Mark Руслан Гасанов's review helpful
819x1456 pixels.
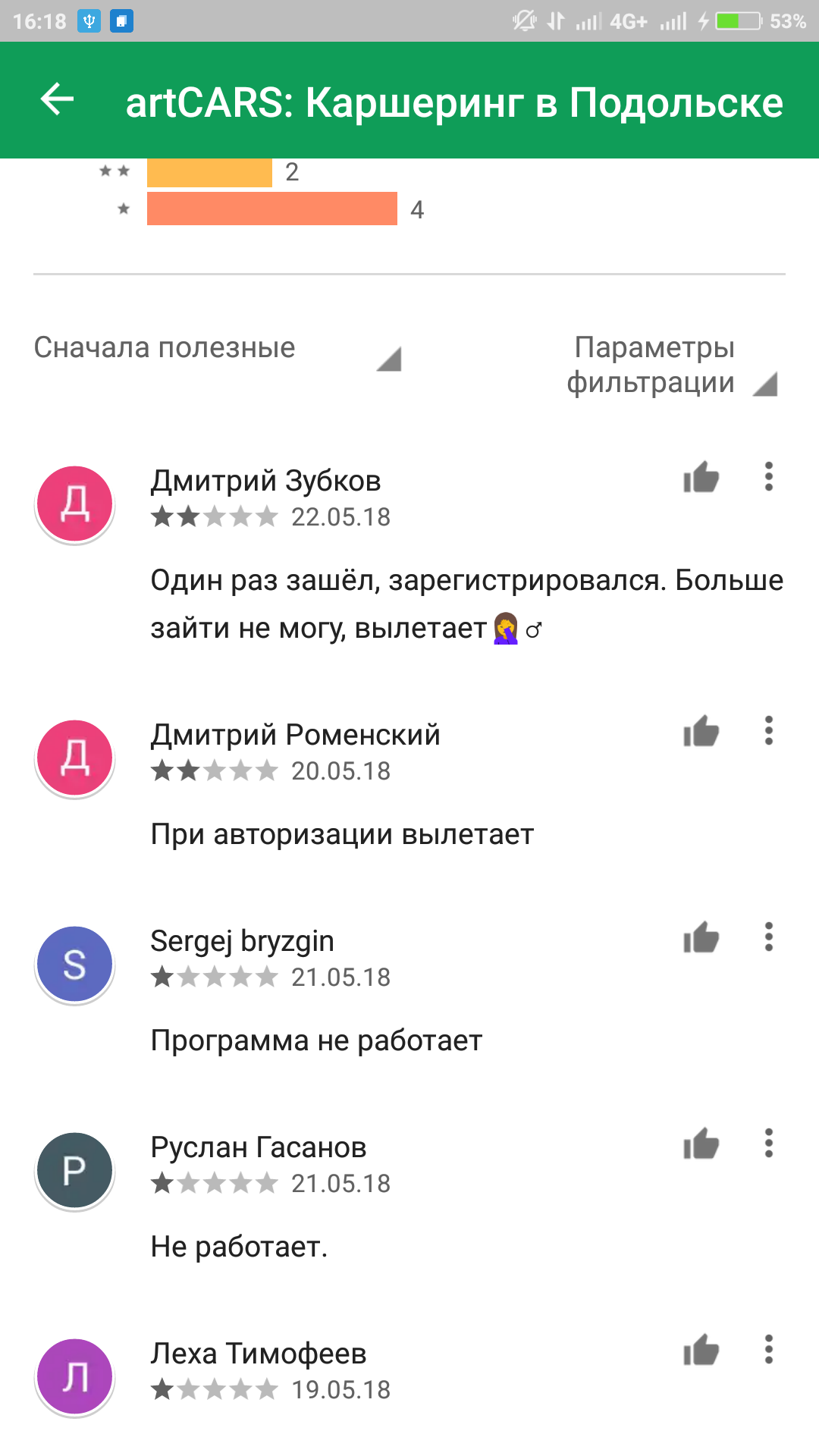(x=701, y=1144)
